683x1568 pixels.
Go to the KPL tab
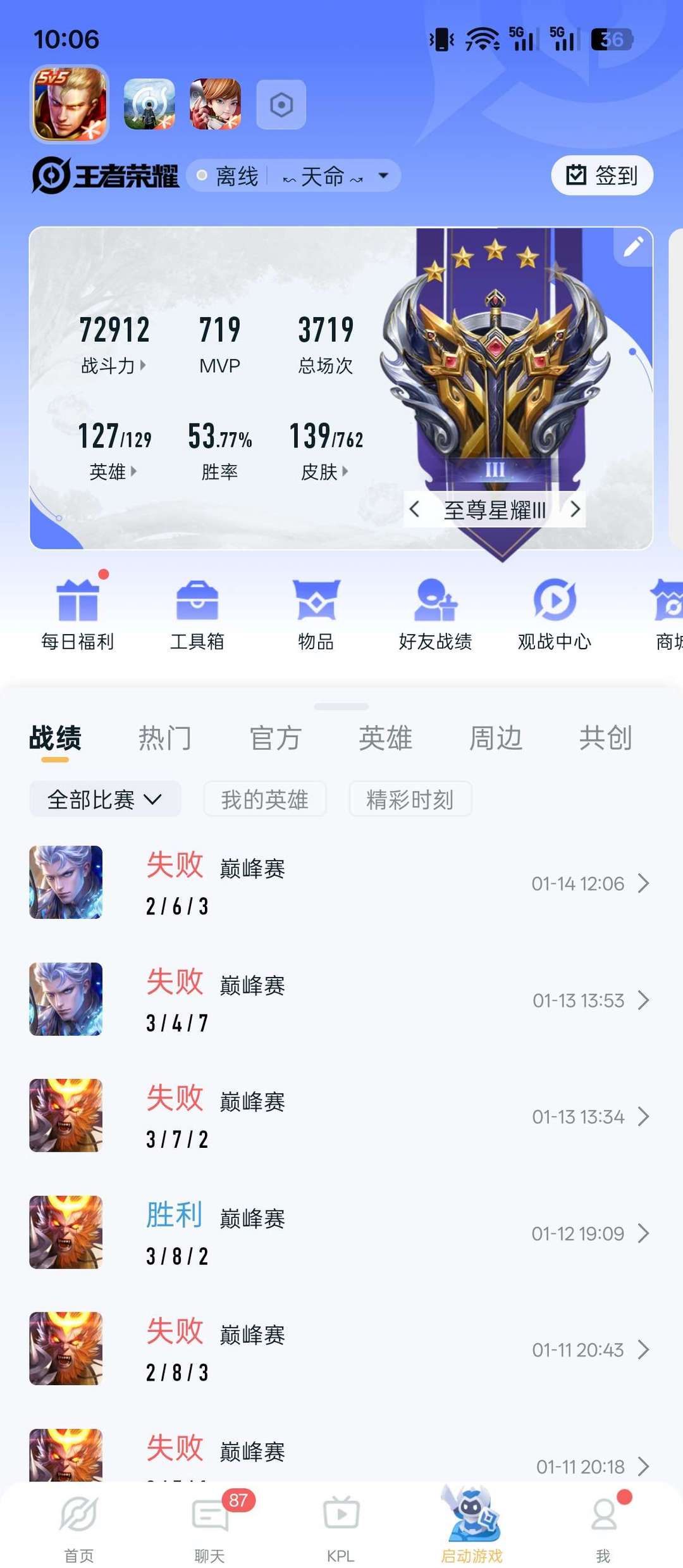tap(340, 1526)
